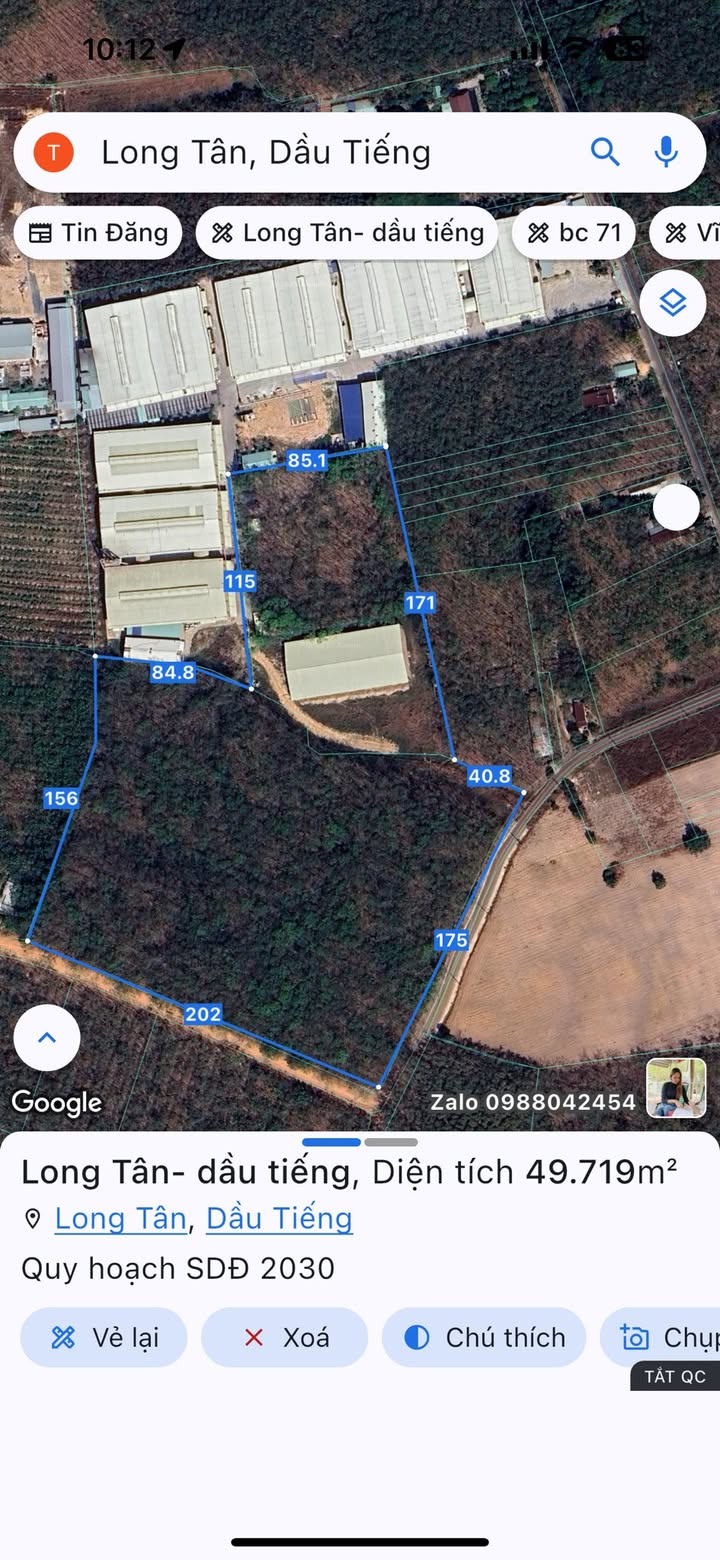Viewport: 720px width, 1560px height.
Task: Turn off ads with TẮT QC
Action: 675,1376
